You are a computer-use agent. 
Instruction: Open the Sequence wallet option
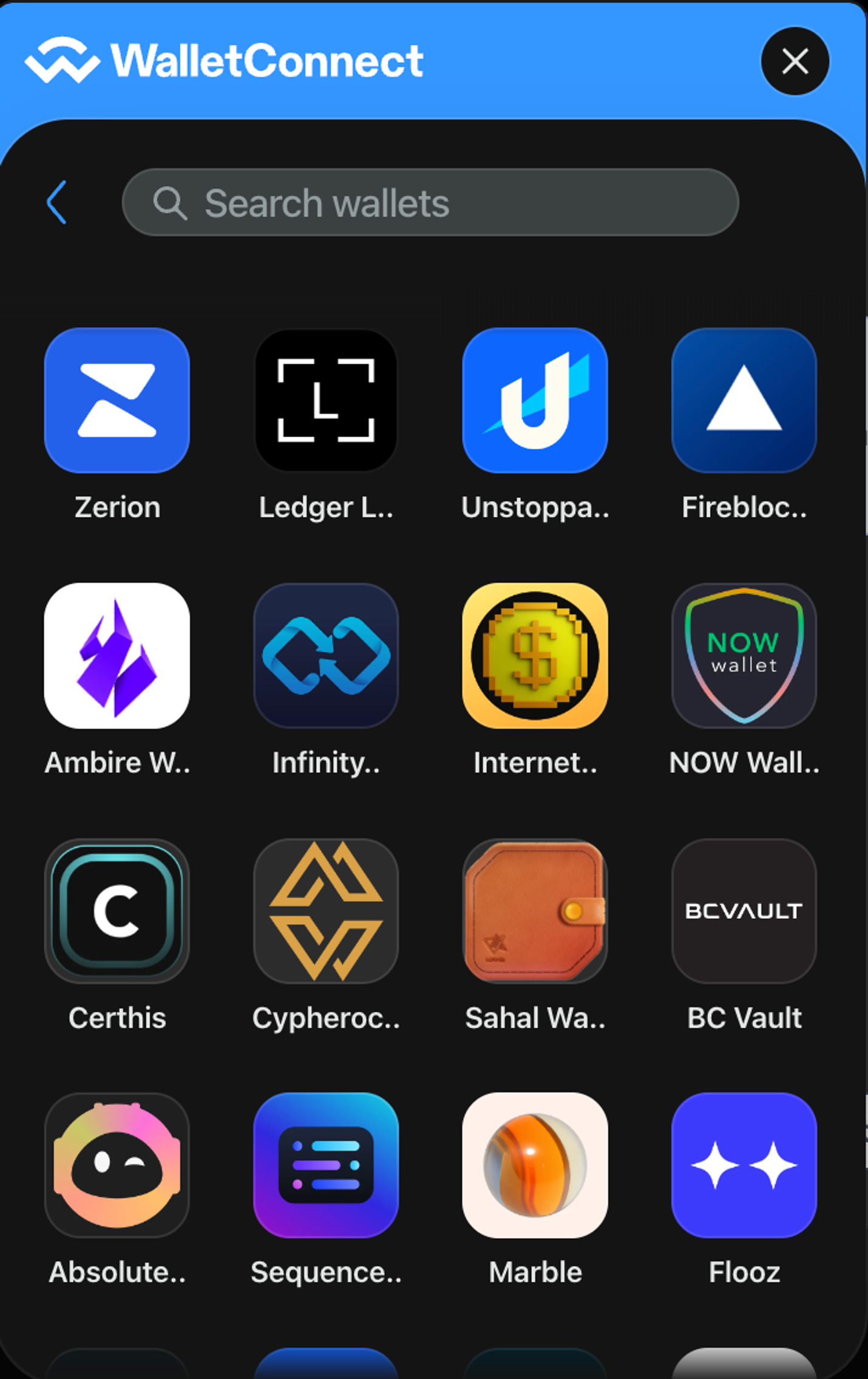(326, 1165)
